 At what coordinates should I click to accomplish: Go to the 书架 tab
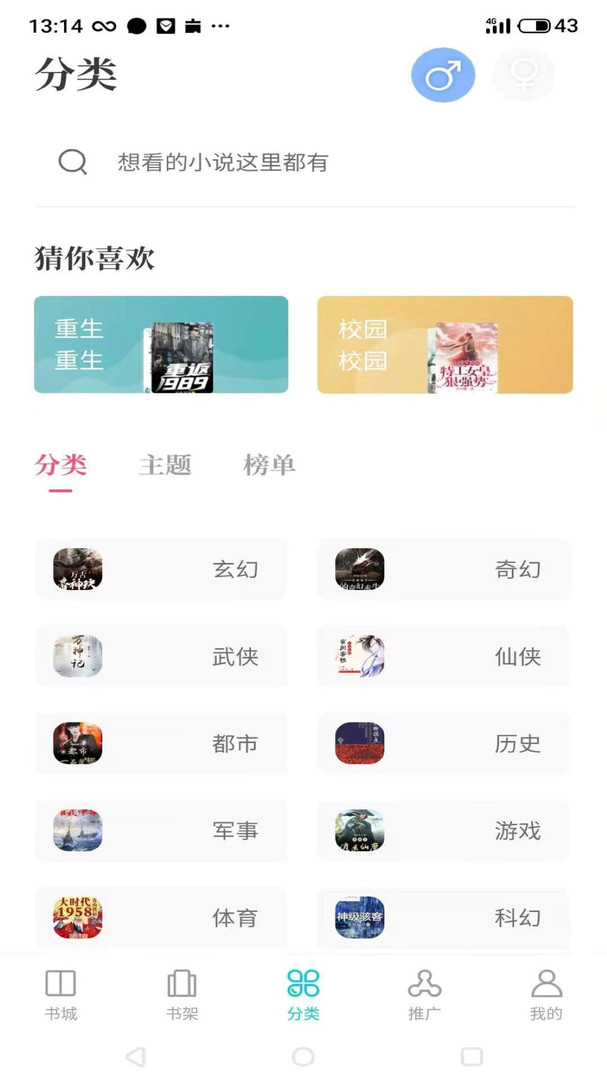pyautogui.click(x=182, y=994)
